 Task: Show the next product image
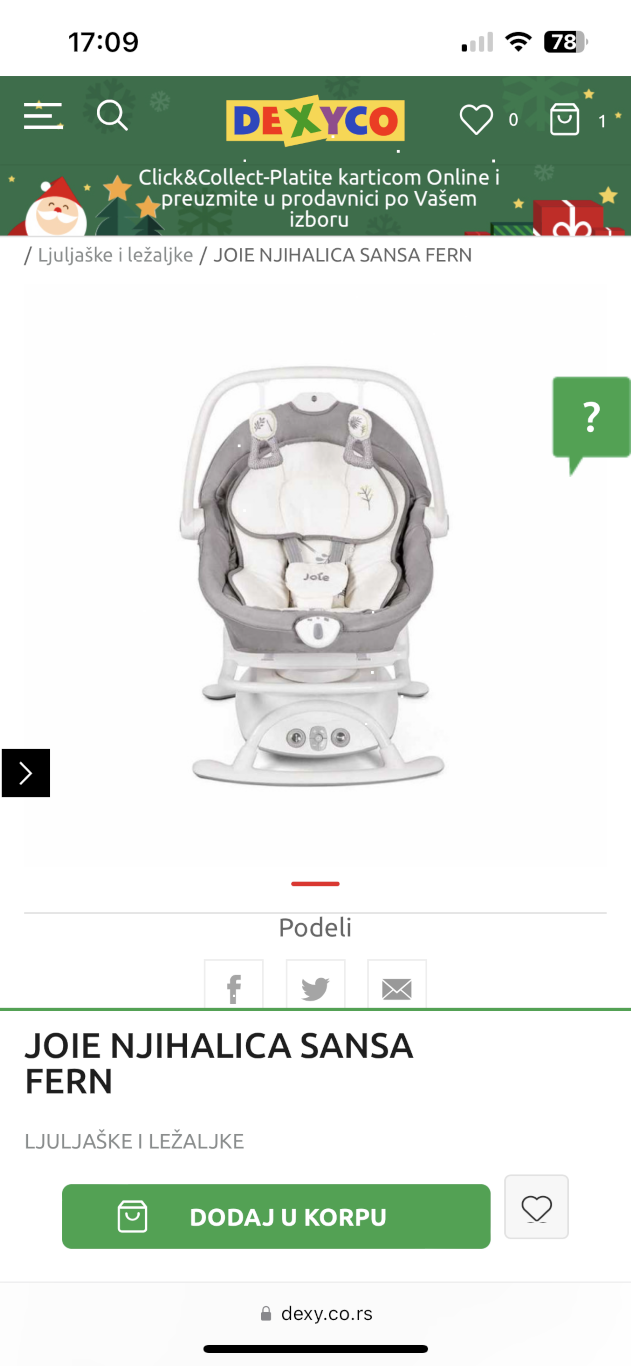click(x=26, y=773)
